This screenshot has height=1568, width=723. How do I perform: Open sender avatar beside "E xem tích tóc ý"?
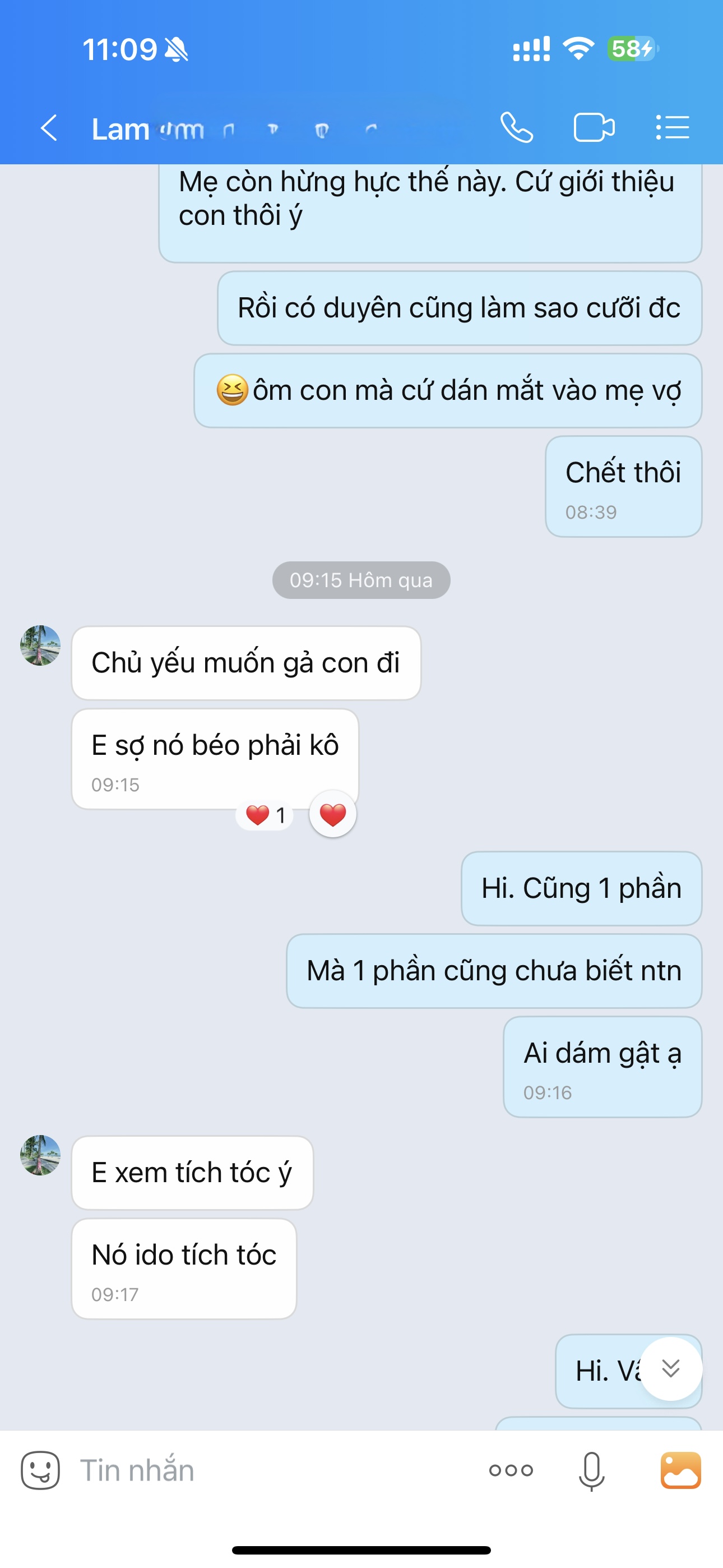click(x=40, y=1155)
